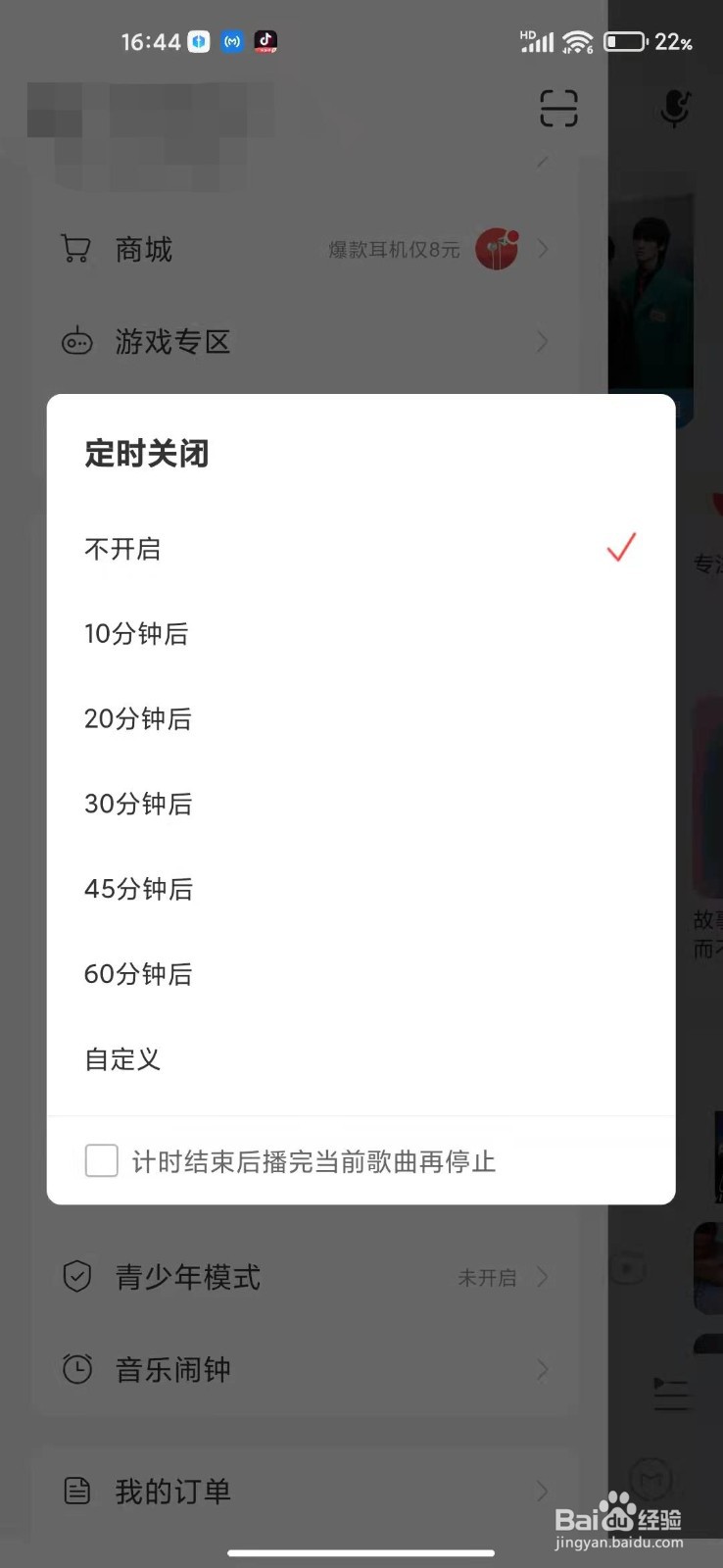Select the 自定义 menu entry
This screenshot has width=723, height=1568.
point(121,1059)
